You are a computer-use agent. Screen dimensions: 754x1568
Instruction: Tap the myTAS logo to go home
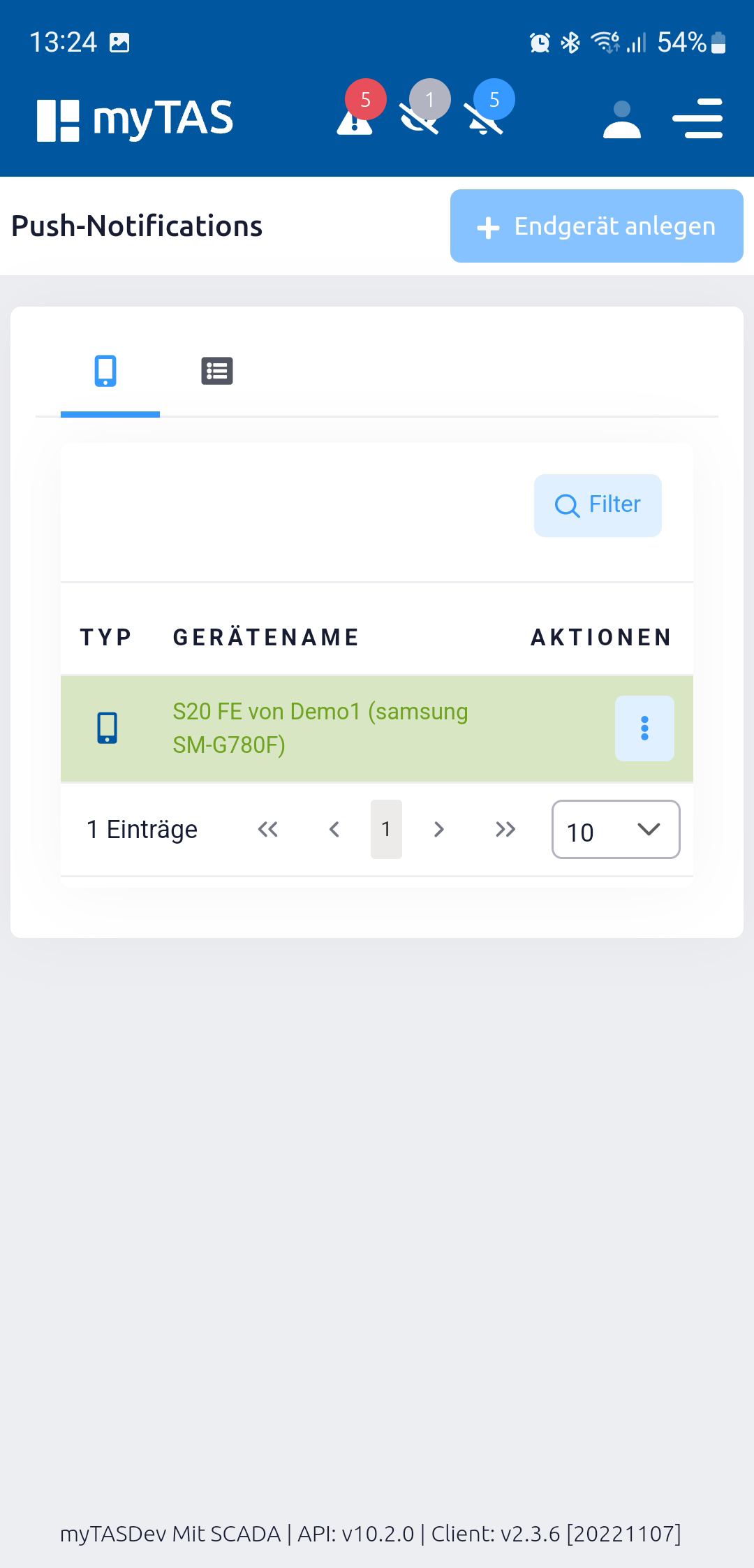coord(135,119)
